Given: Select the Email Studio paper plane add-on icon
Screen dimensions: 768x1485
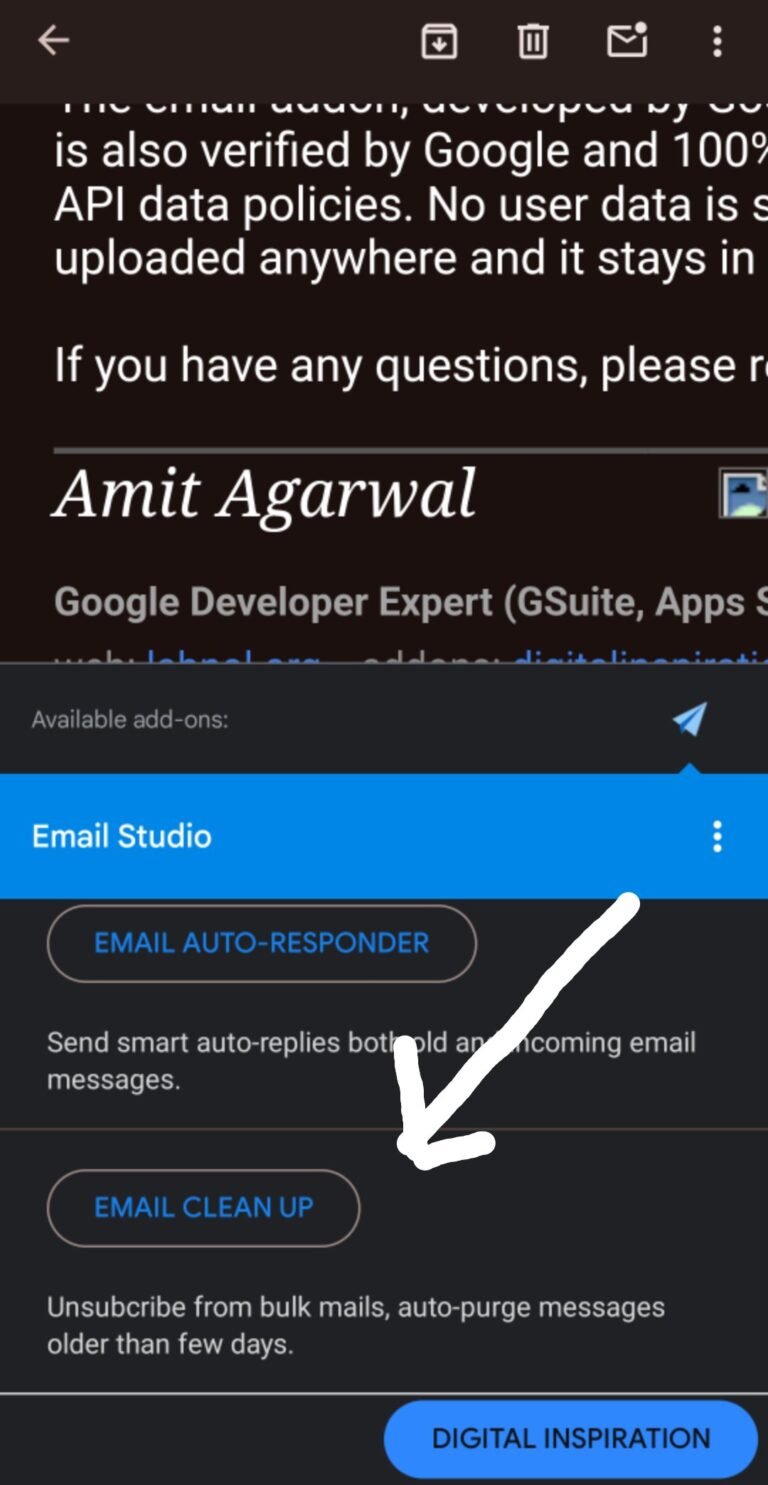Looking at the screenshot, I should click(689, 719).
